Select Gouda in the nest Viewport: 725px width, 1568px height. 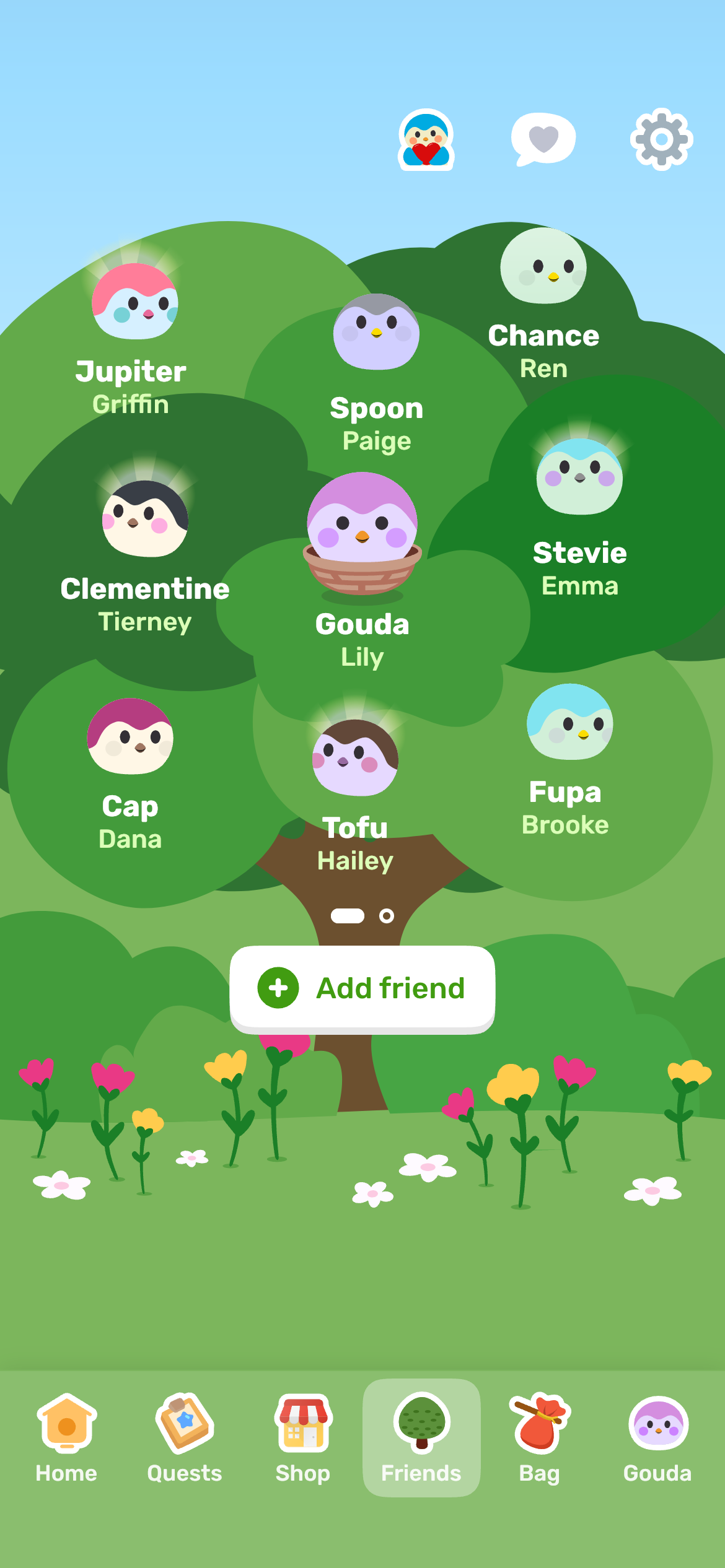point(362,531)
